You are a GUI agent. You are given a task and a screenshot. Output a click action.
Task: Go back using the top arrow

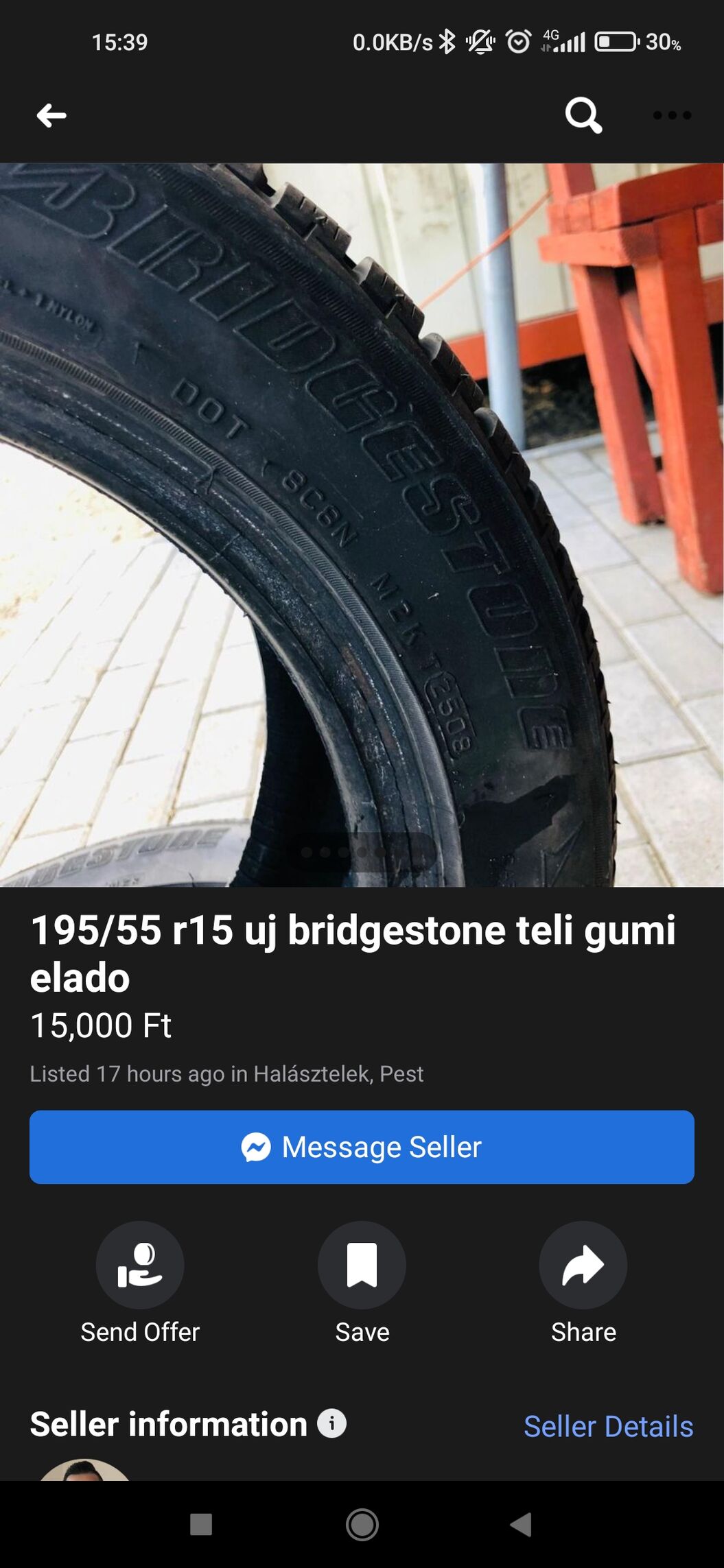coord(51,115)
